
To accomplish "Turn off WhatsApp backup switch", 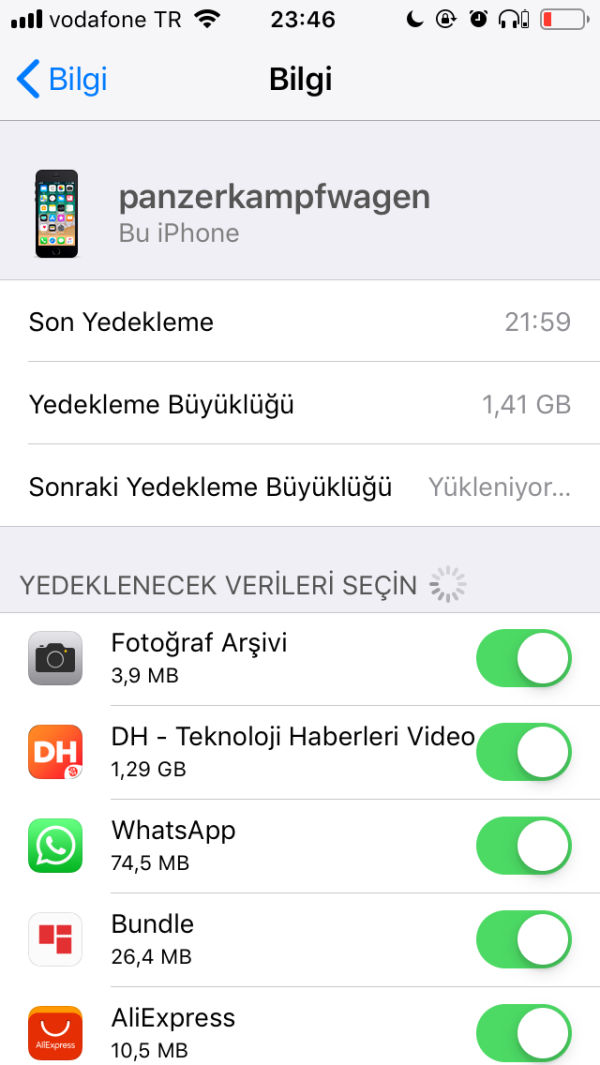I will pyautogui.click(x=523, y=846).
